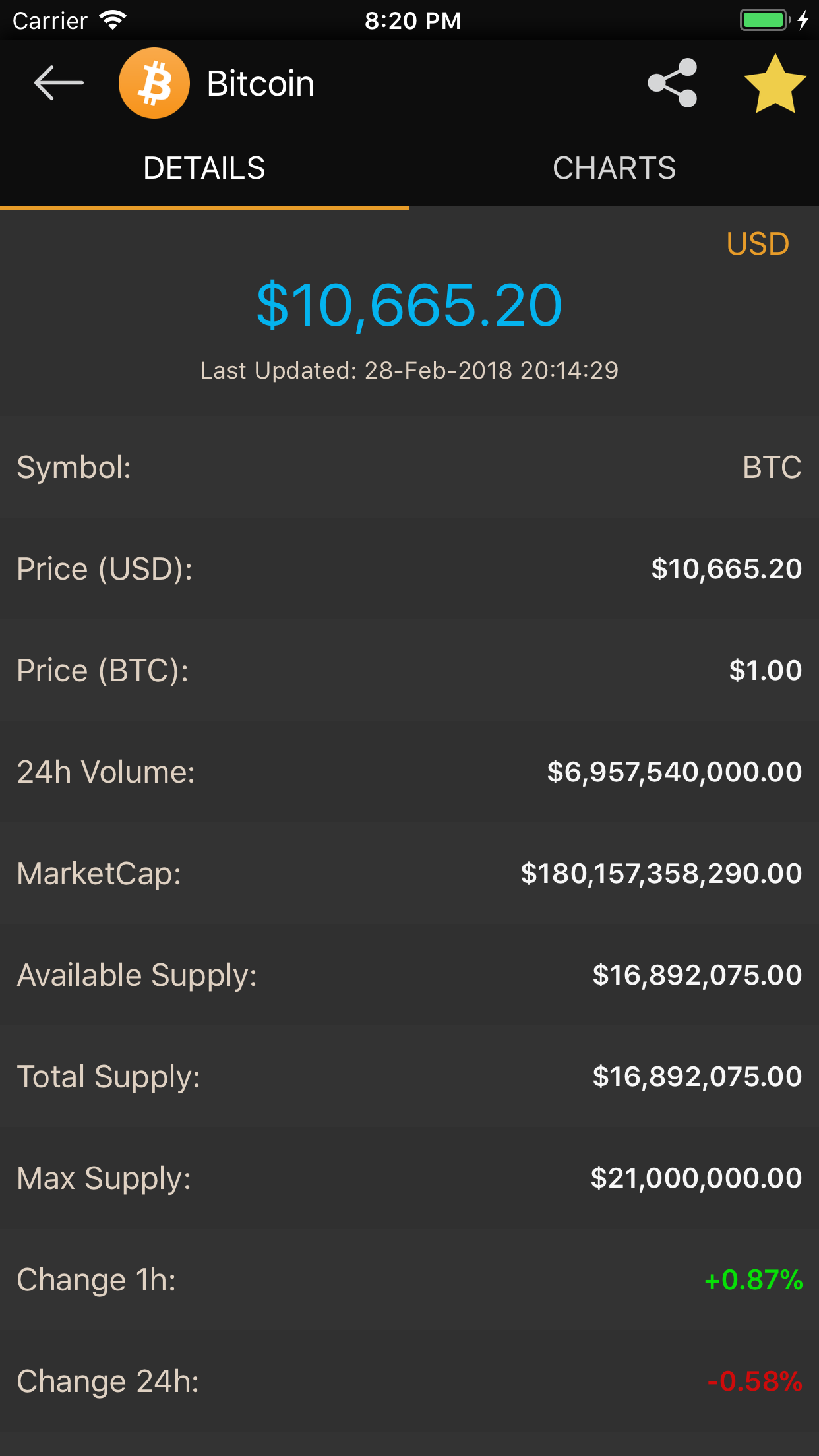Tap the back arrow
Viewport: 819px width, 1456px height.
(58, 82)
